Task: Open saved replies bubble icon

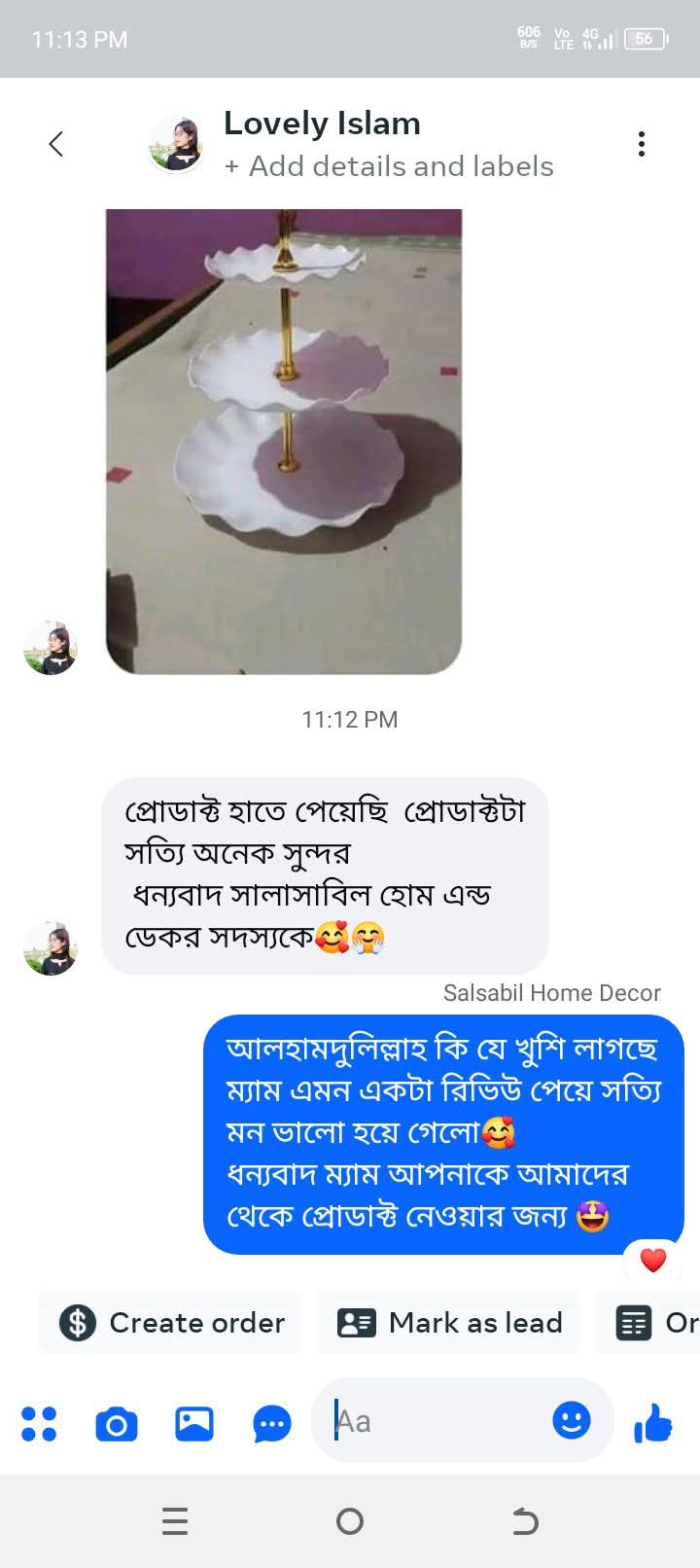Action: coord(272,1425)
